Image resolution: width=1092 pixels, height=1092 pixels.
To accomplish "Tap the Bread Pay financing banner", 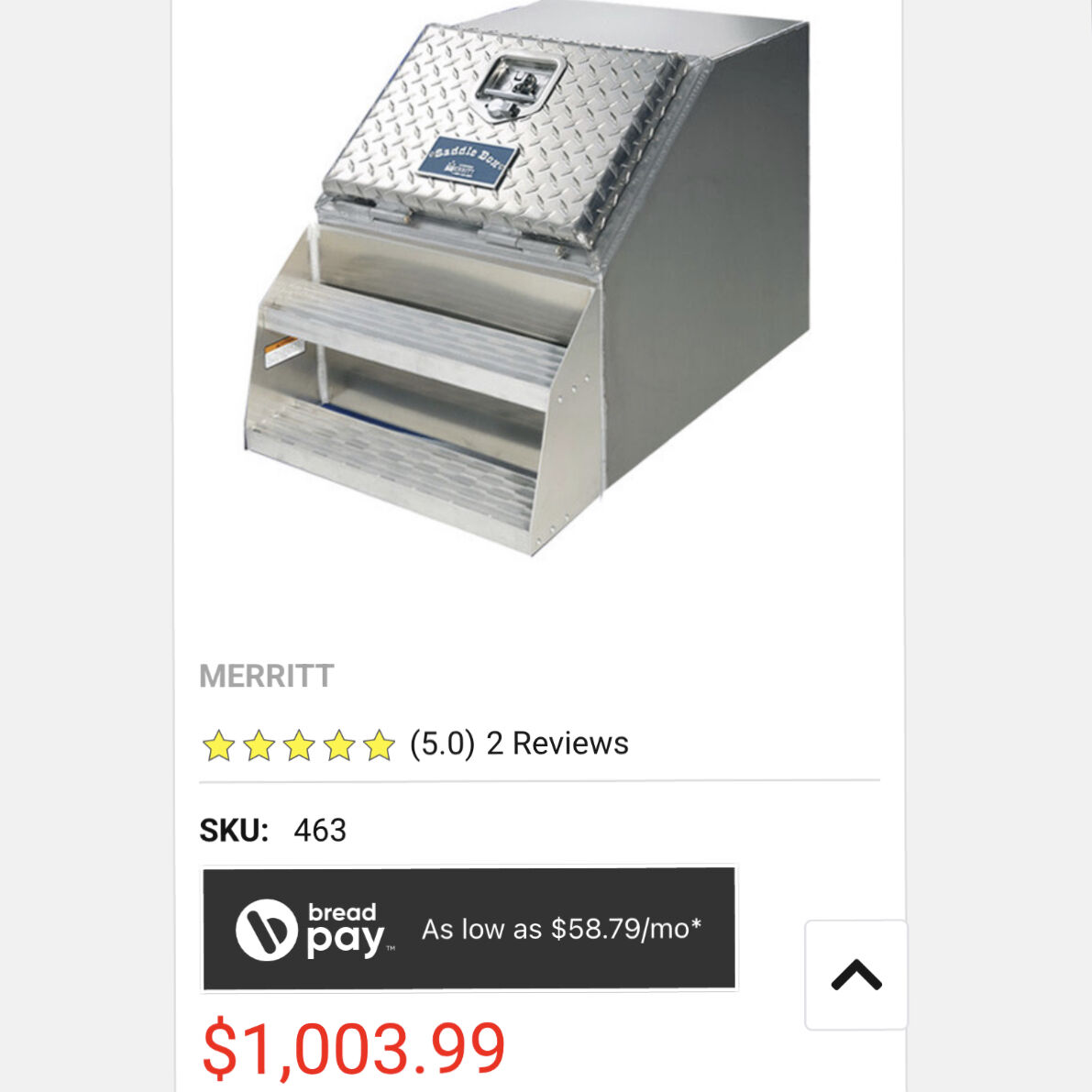I will pyautogui.click(x=469, y=929).
